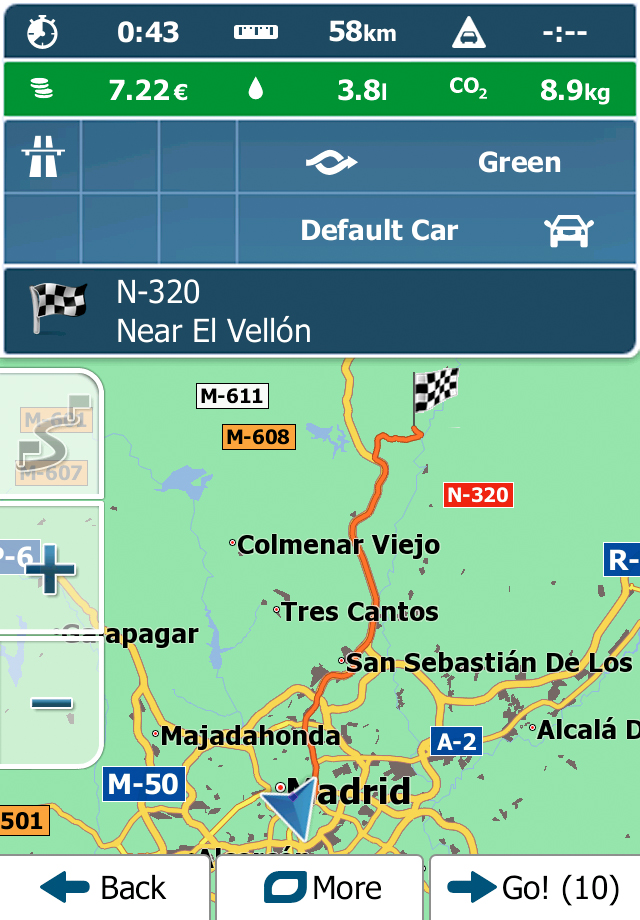Tap the motorway road type icon
Screen dimensions: 640x920
point(42,158)
